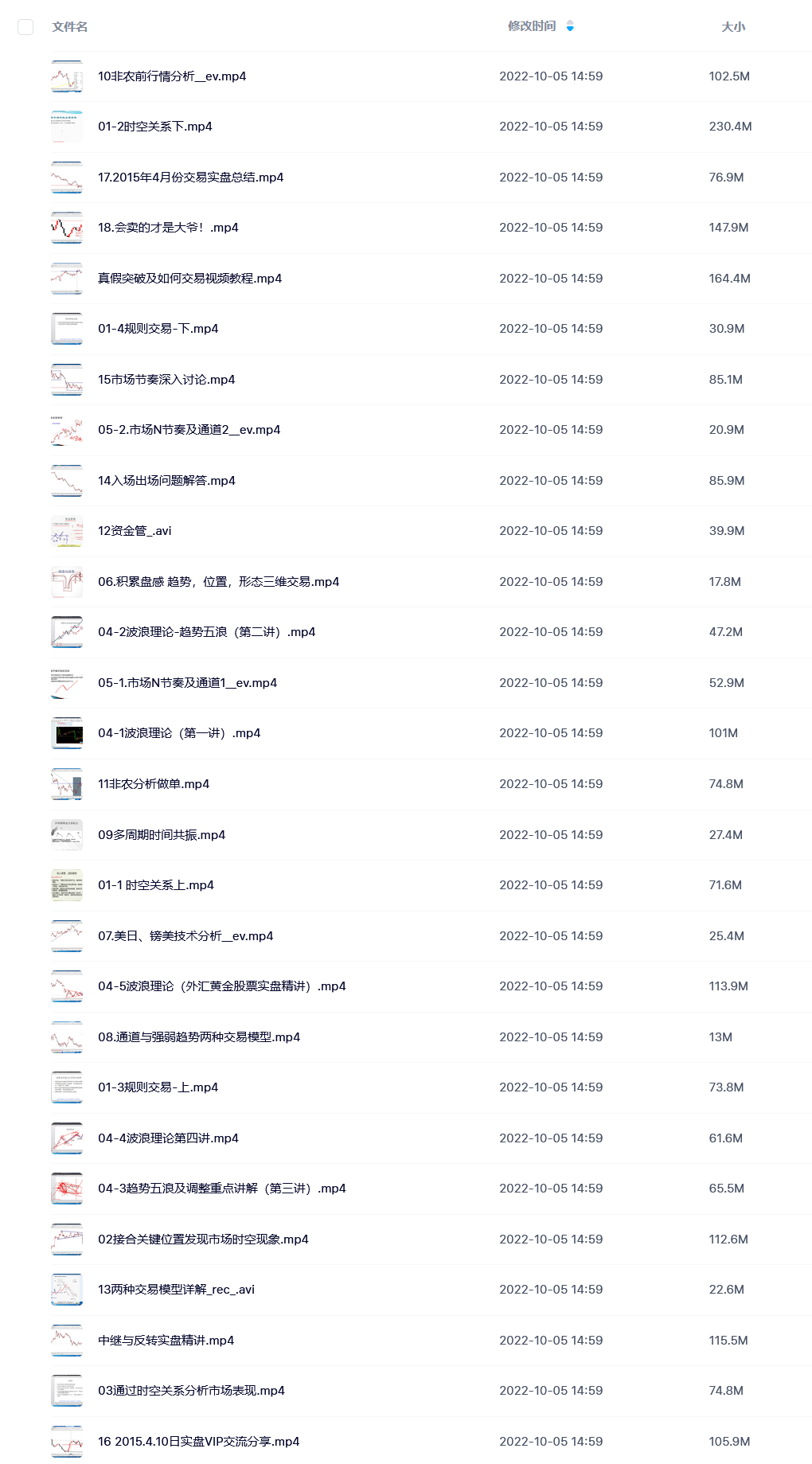Open 04-4波浪理论第四讲.mp4
The image size is (812, 1464).
pyautogui.click(x=168, y=1138)
